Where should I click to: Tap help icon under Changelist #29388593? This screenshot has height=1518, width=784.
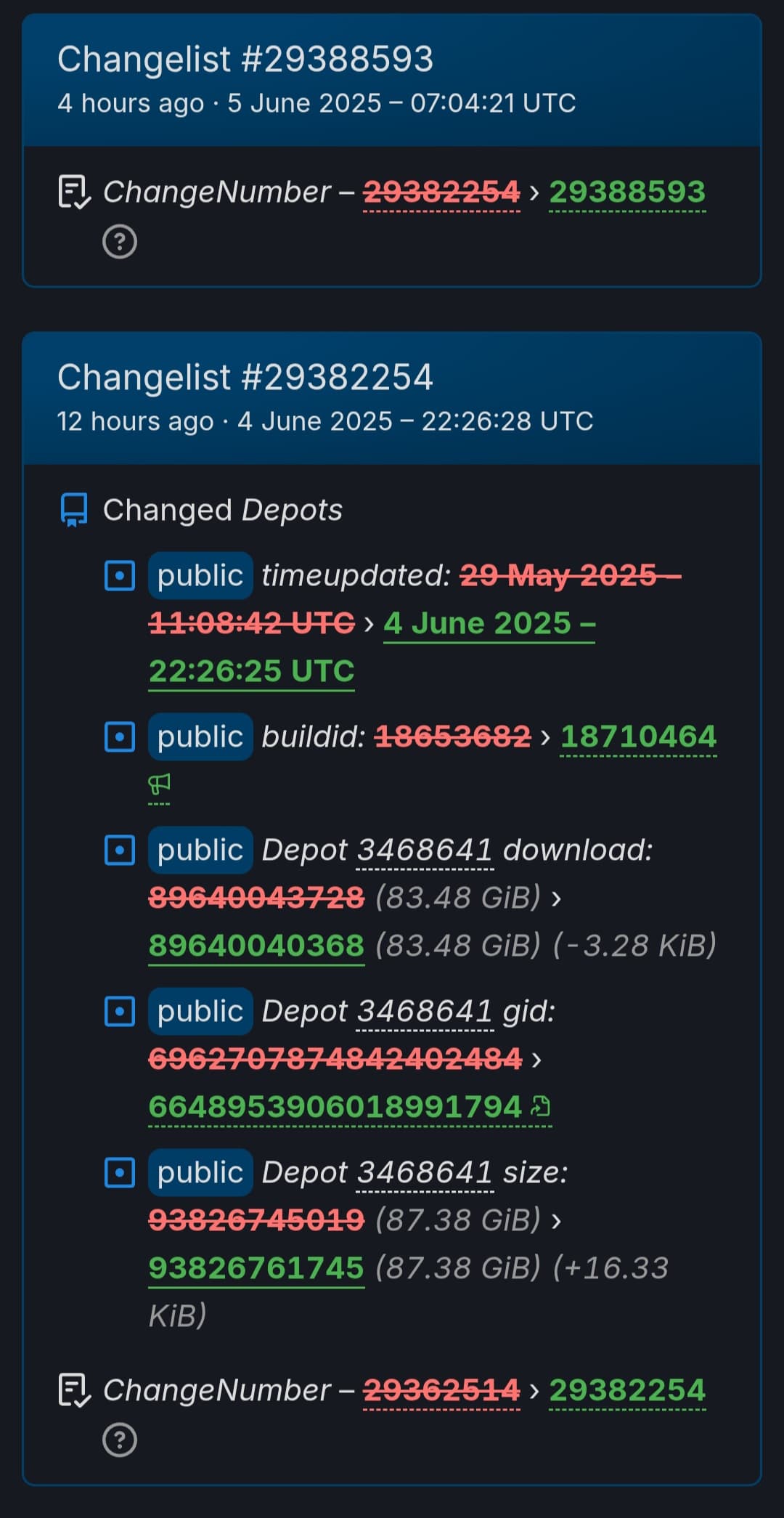point(120,241)
